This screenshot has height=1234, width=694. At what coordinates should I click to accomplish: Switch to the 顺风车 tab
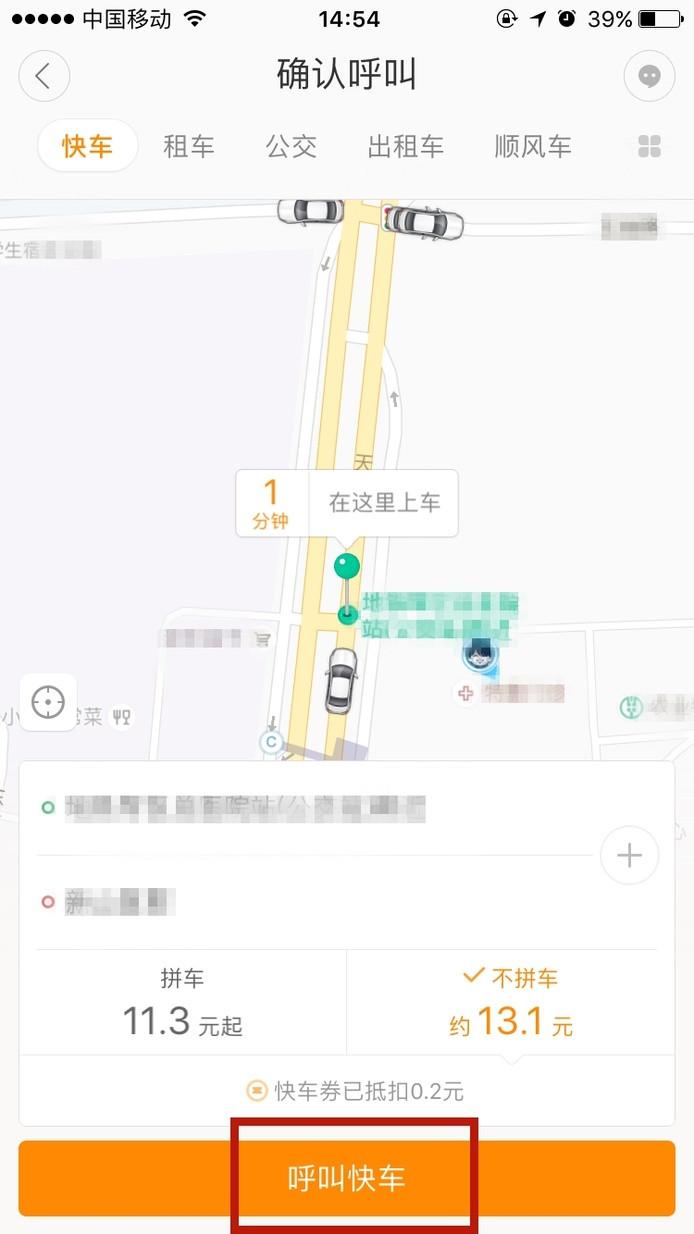click(x=533, y=147)
